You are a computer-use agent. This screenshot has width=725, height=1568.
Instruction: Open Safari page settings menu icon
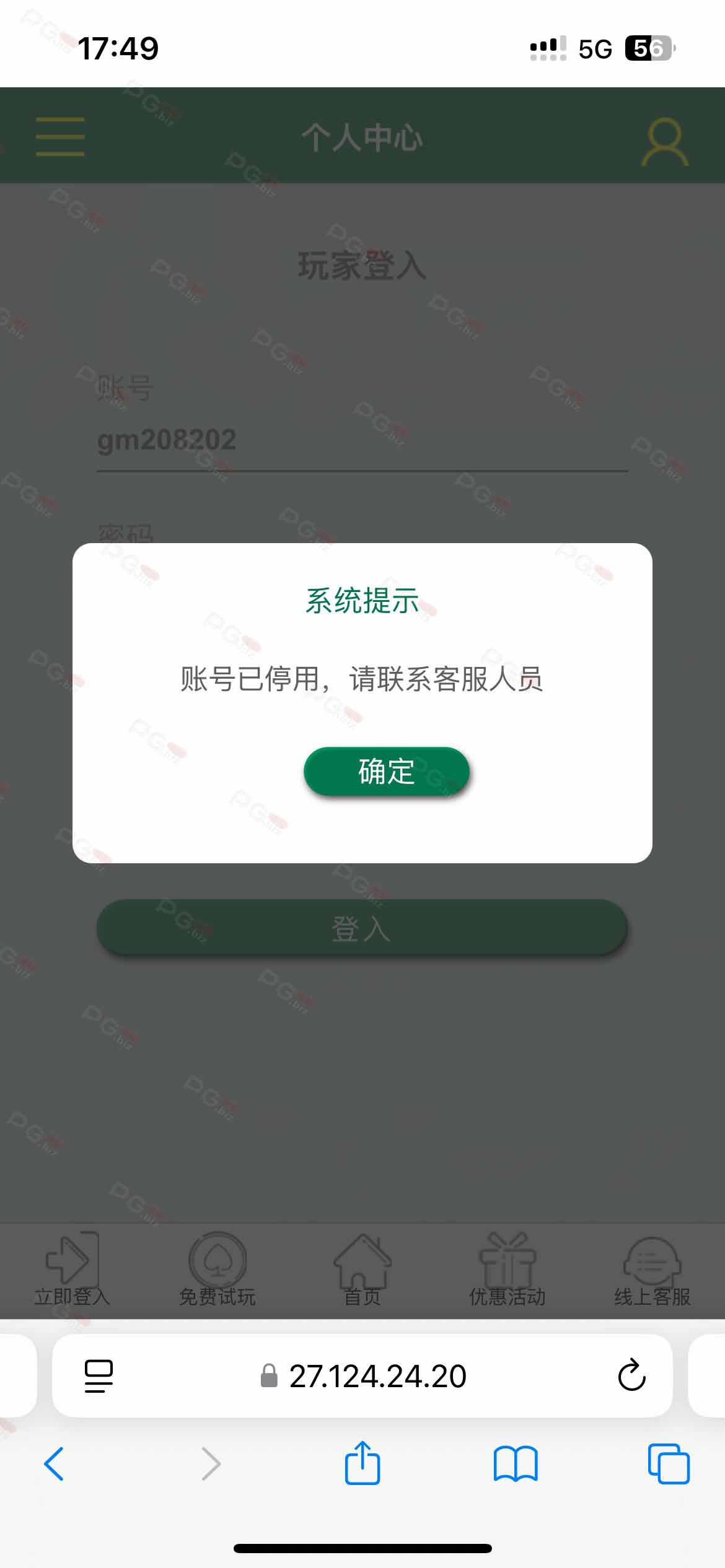pyautogui.click(x=99, y=1376)
